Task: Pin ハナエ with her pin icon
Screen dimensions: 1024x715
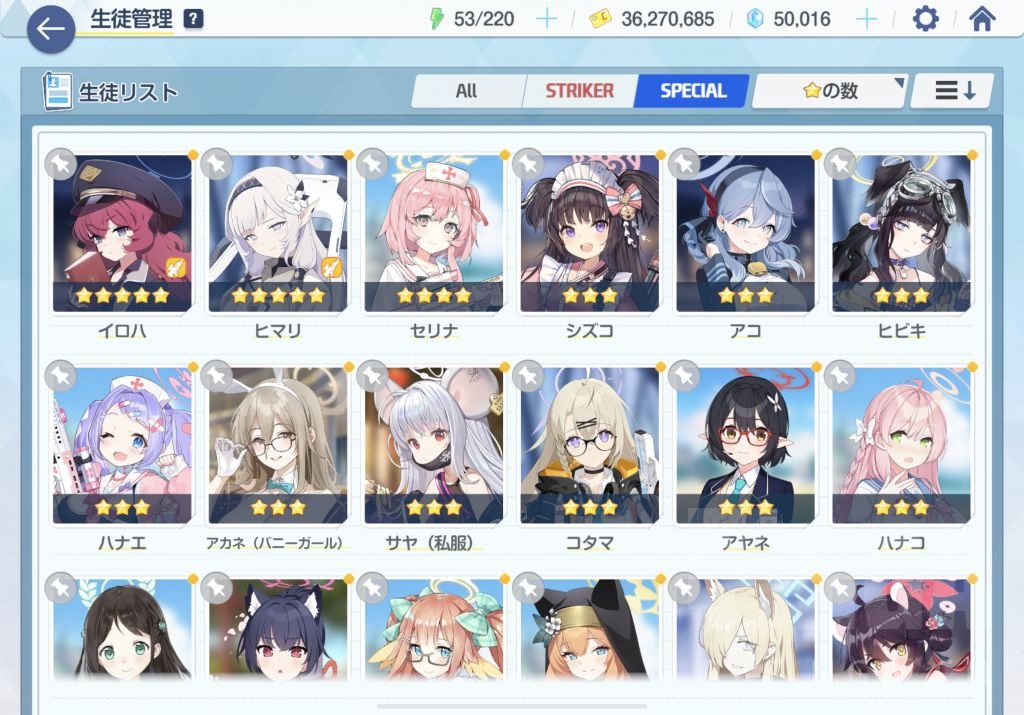Action: 61,376
